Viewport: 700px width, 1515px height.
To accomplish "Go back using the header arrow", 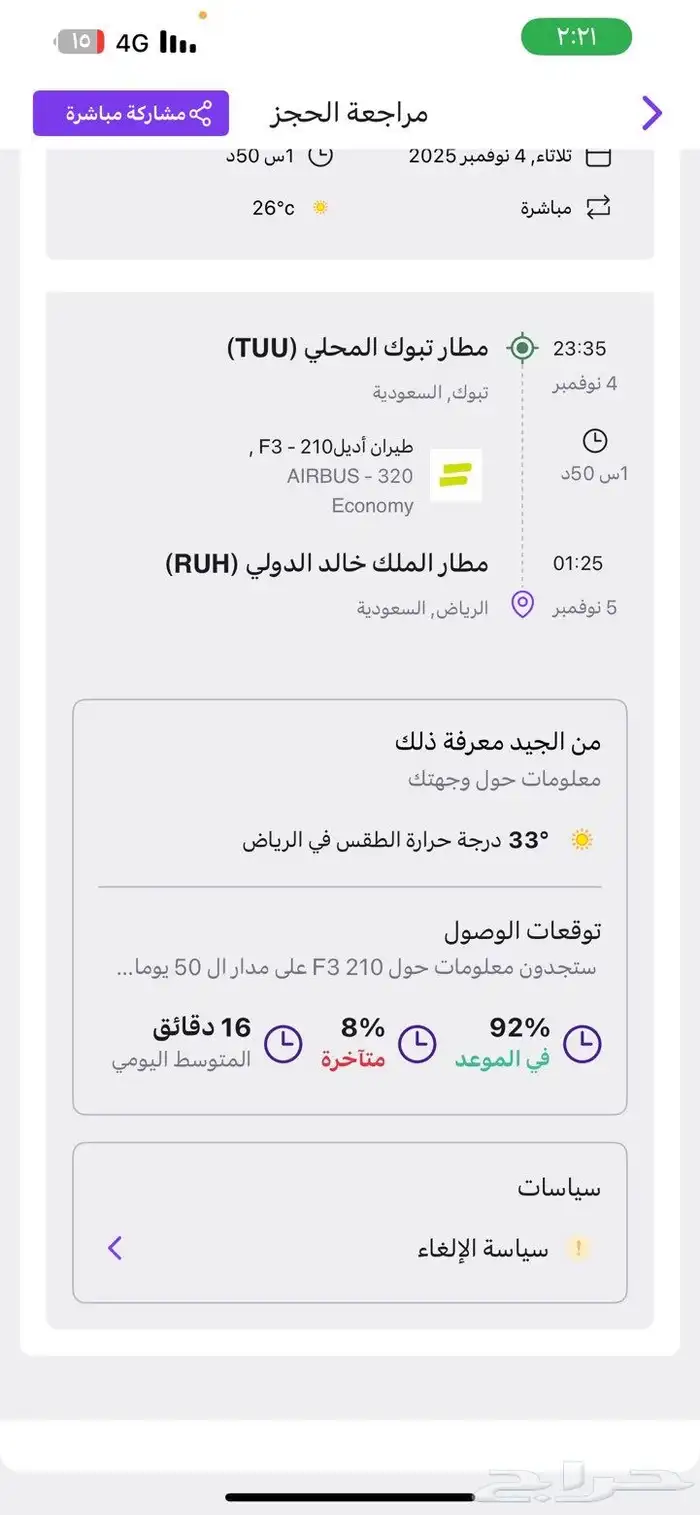I will (x=651, y=113).
